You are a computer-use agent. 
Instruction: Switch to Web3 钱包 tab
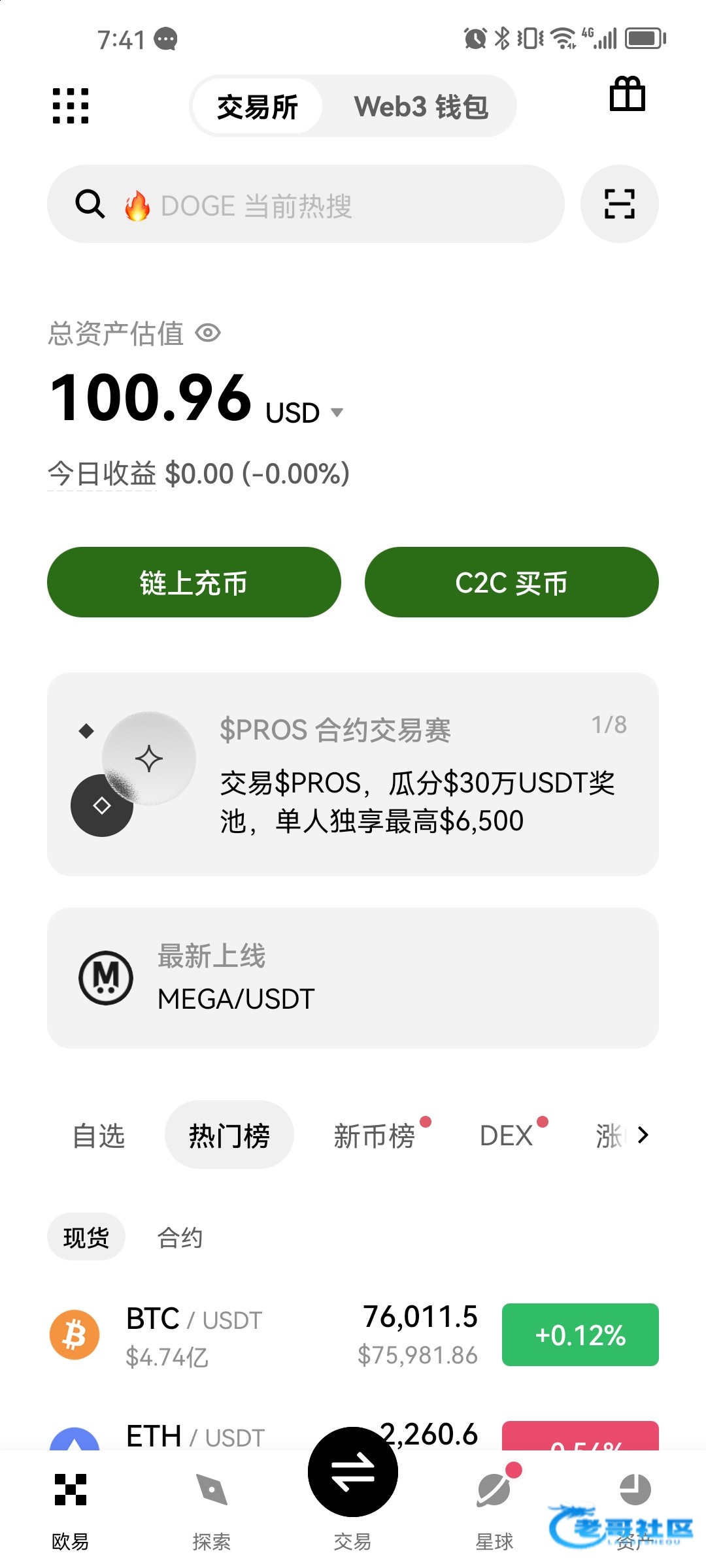421,106
